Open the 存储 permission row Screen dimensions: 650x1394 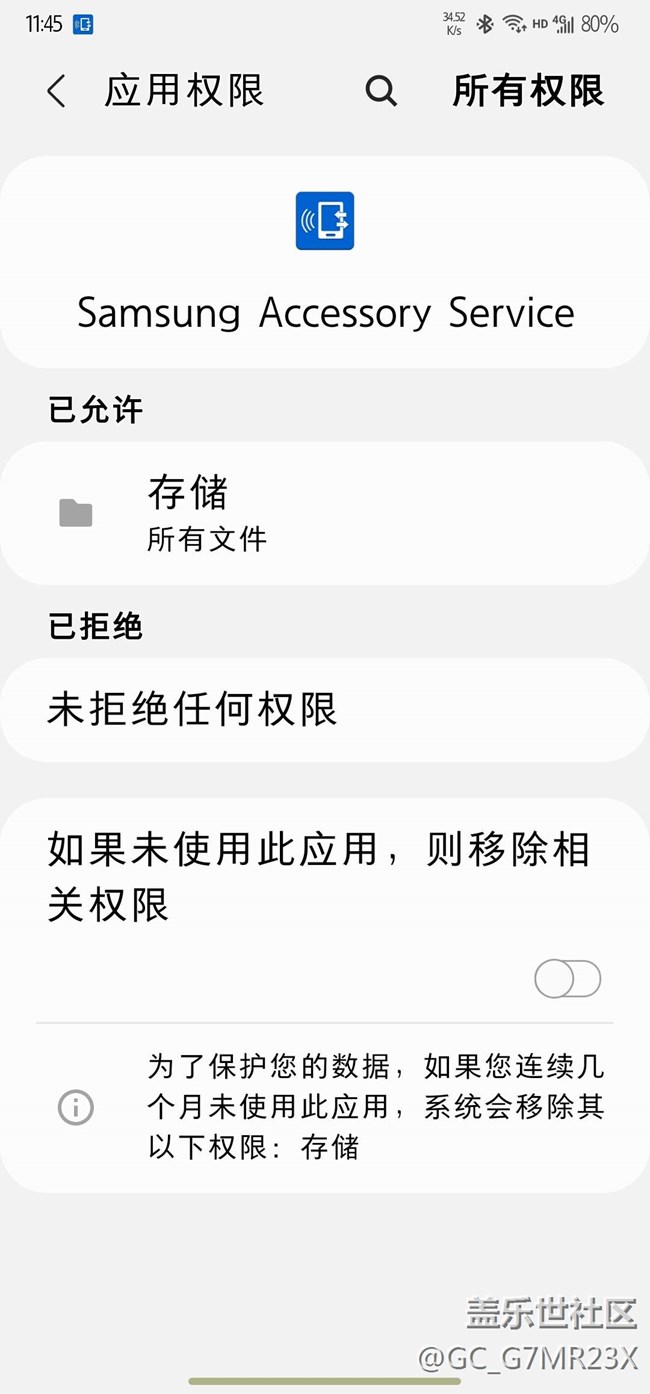pos(324,514)
